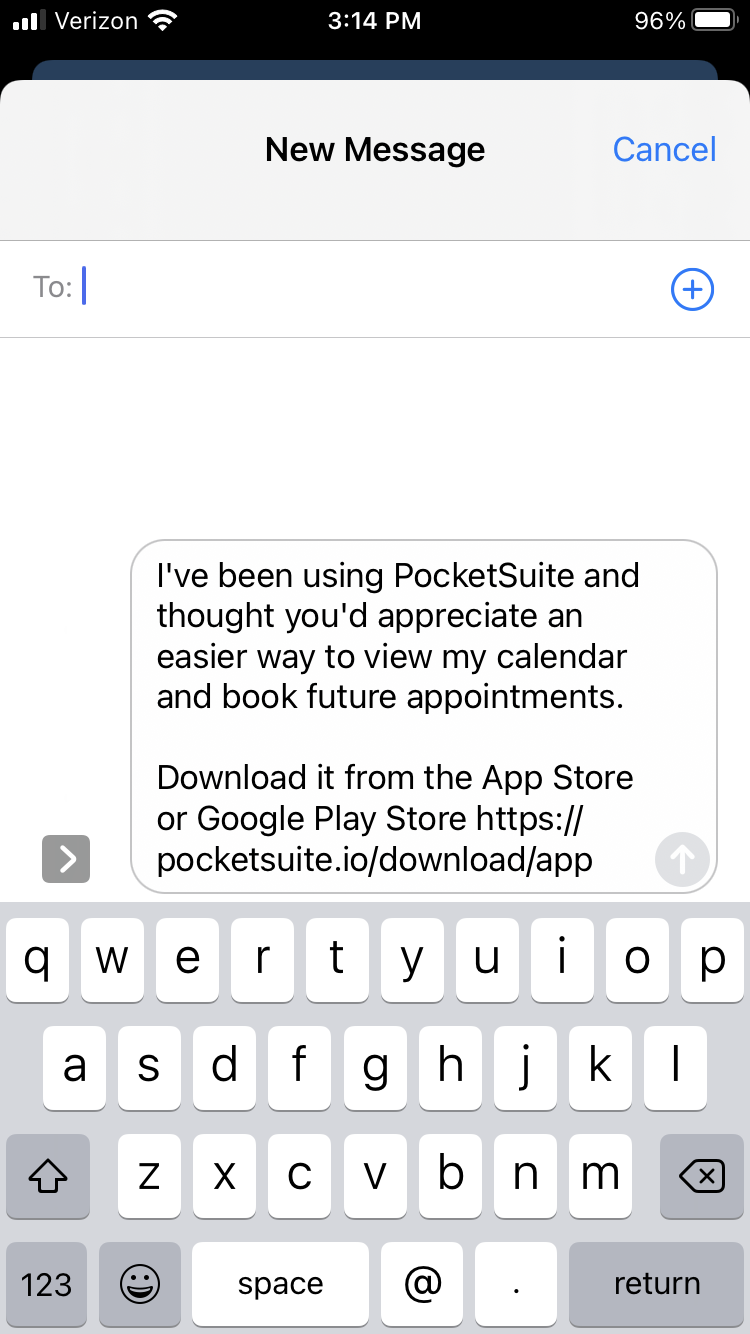
Task: Type the @ symbol key
Action: tap(422, 1284)
